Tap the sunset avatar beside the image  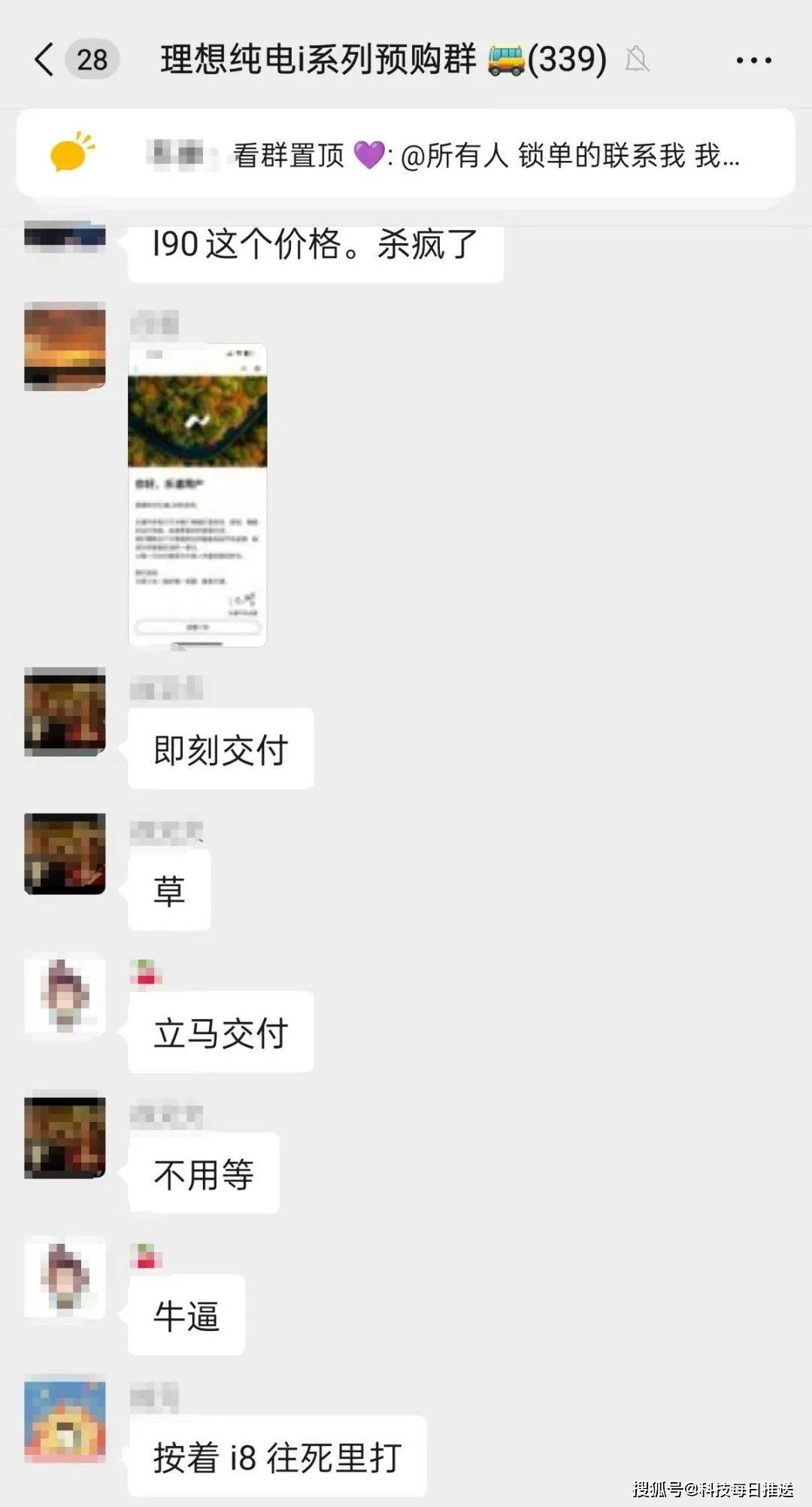pyautogui.click(x=65, y=347)
